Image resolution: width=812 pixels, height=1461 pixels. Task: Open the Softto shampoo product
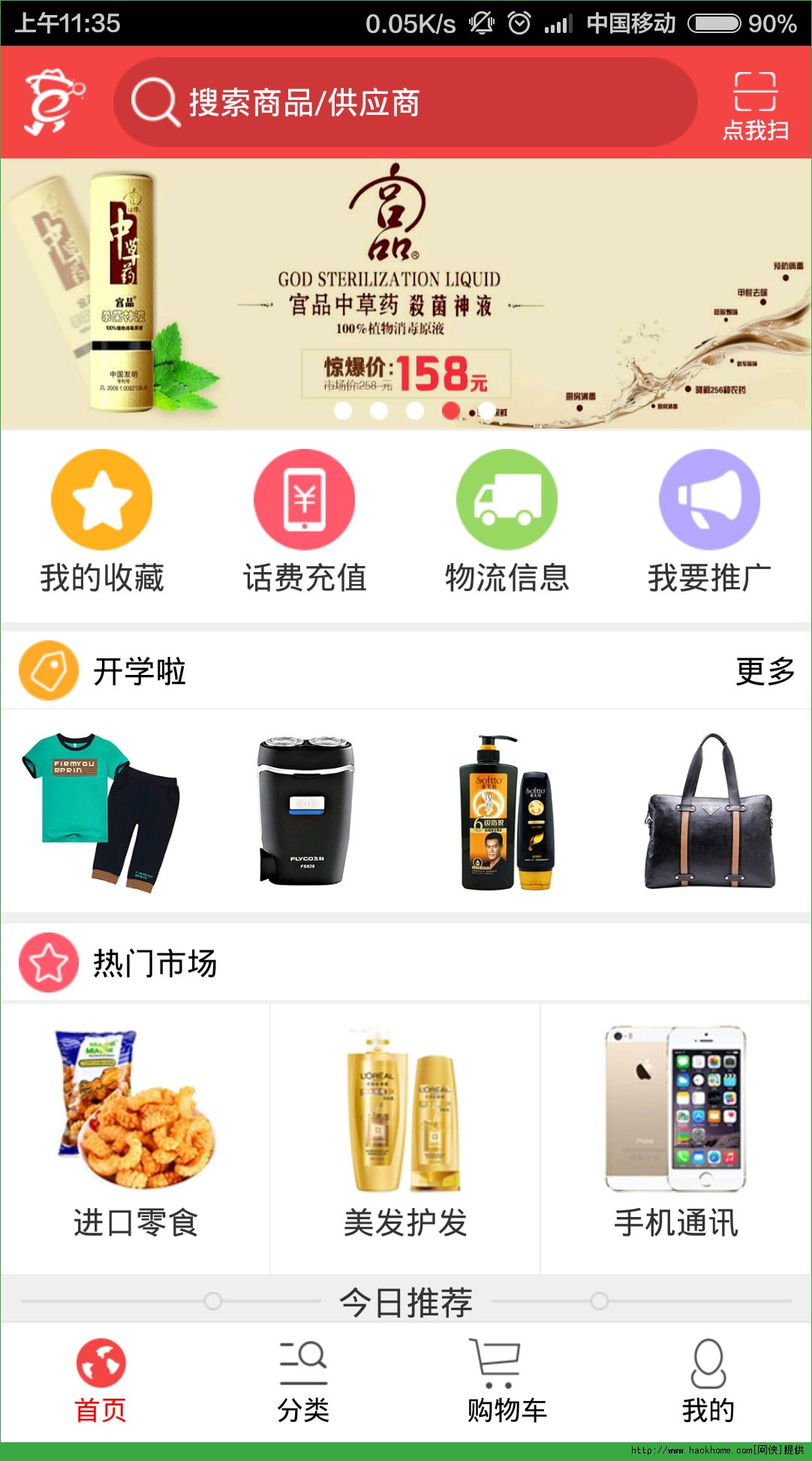pos(507,812)
